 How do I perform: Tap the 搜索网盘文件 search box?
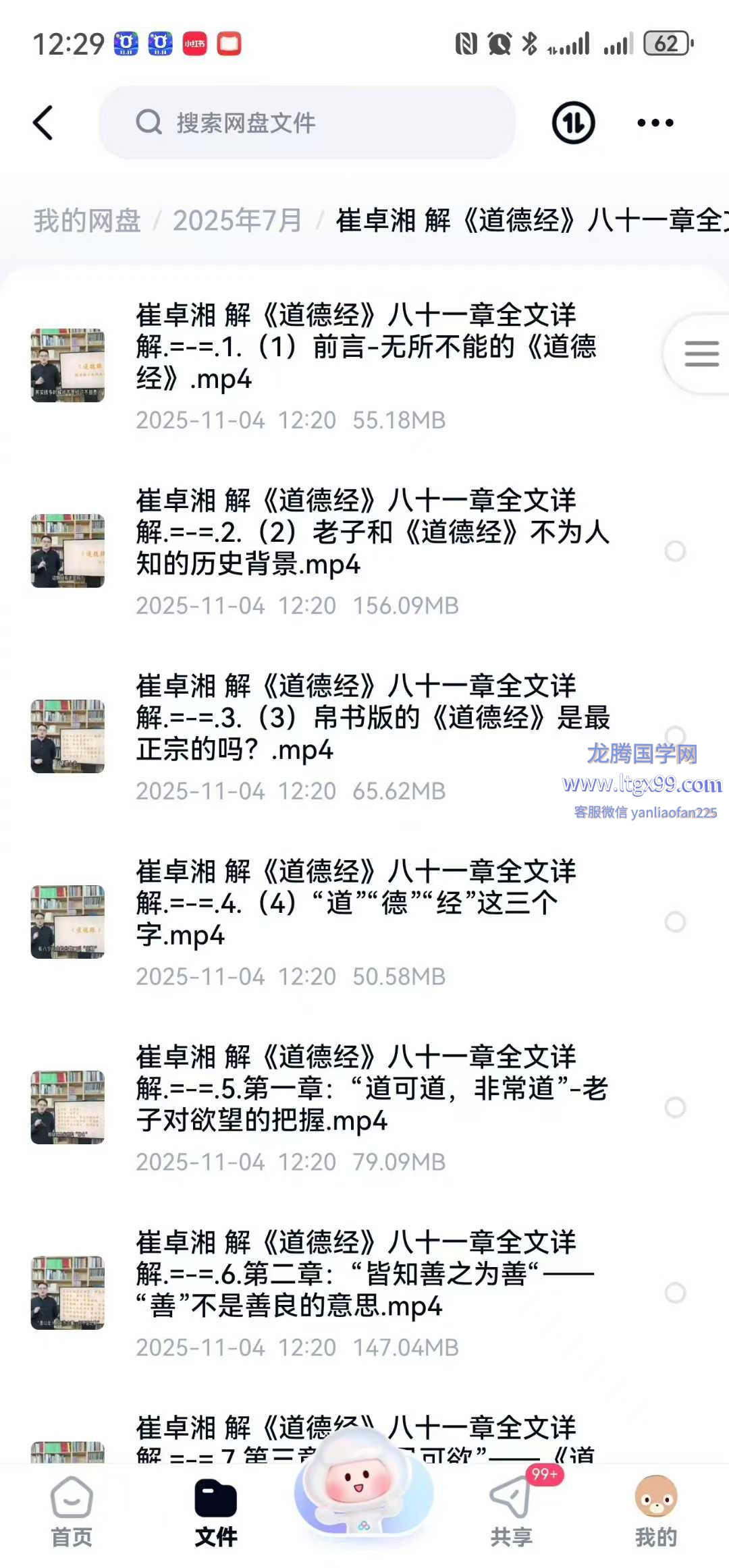click(x=307, y=123)
